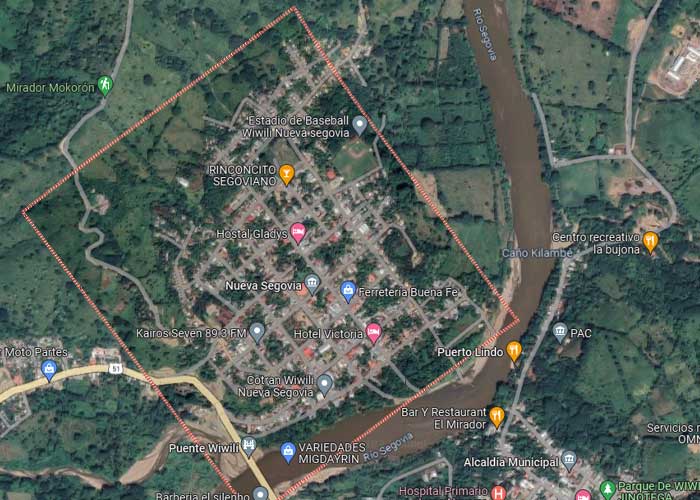The height and width of the screenshot is (500, 700).
Task: Tap the Cotran Wiwilí Nueva Segovia pin
Action: coord(324,383)
